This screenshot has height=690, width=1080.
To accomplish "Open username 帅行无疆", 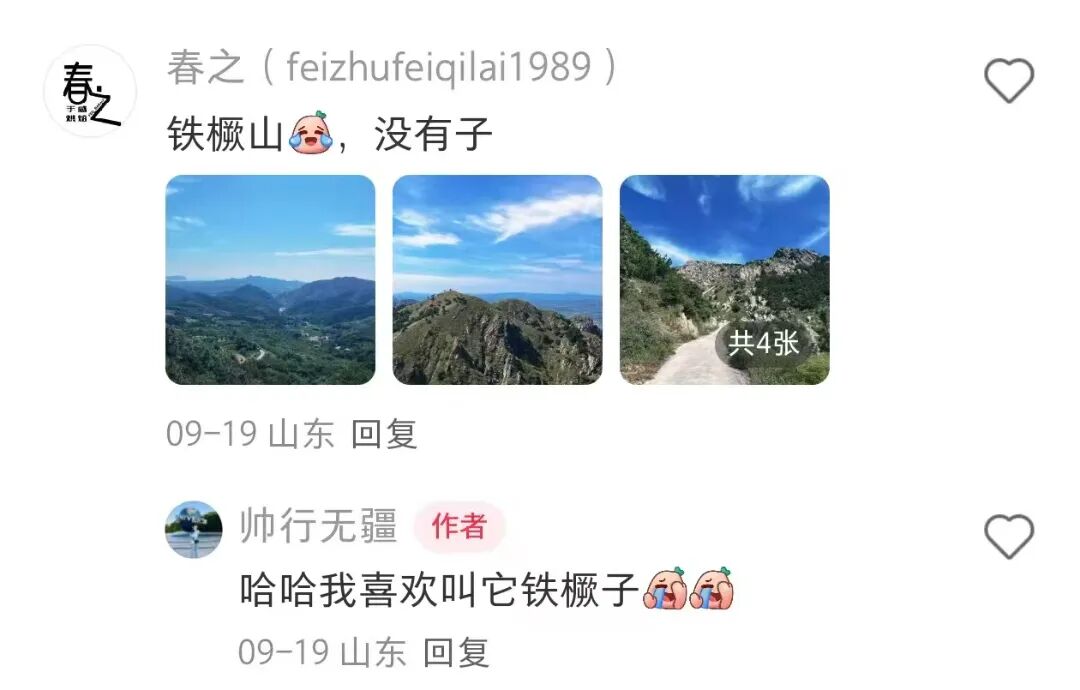I will click(x=318, y=526).
